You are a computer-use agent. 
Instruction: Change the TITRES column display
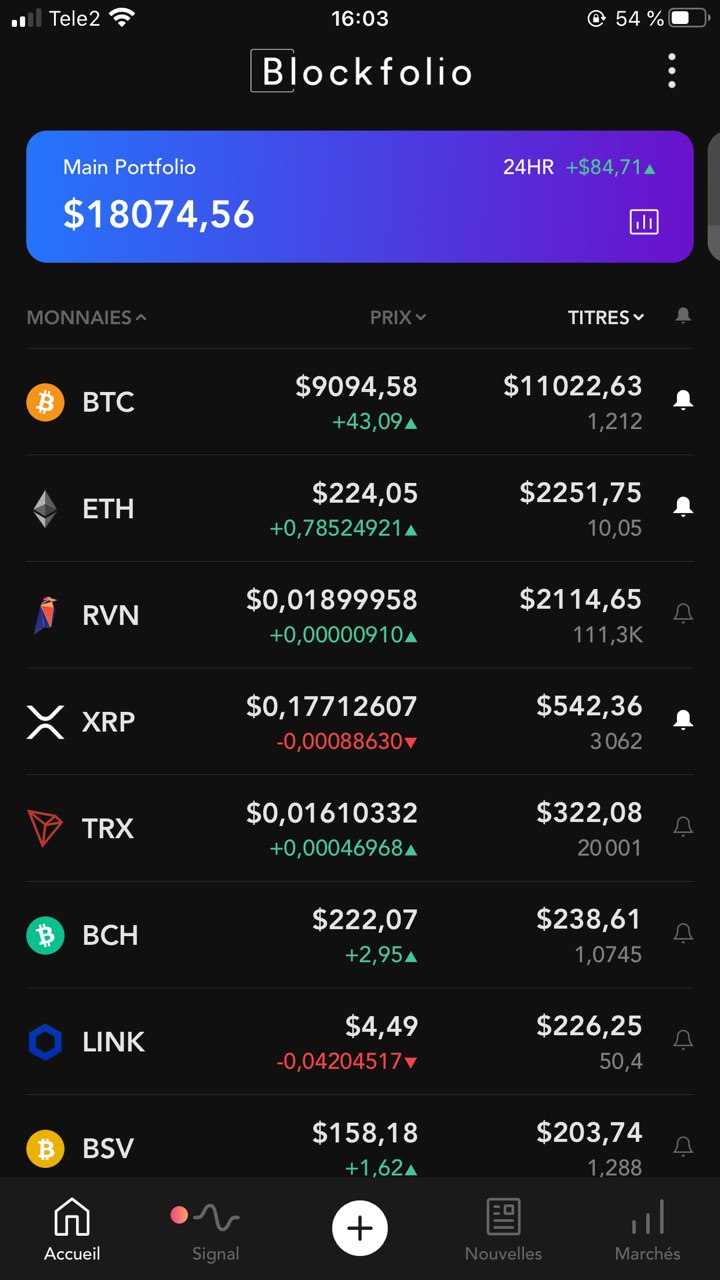tap(606, 317)
